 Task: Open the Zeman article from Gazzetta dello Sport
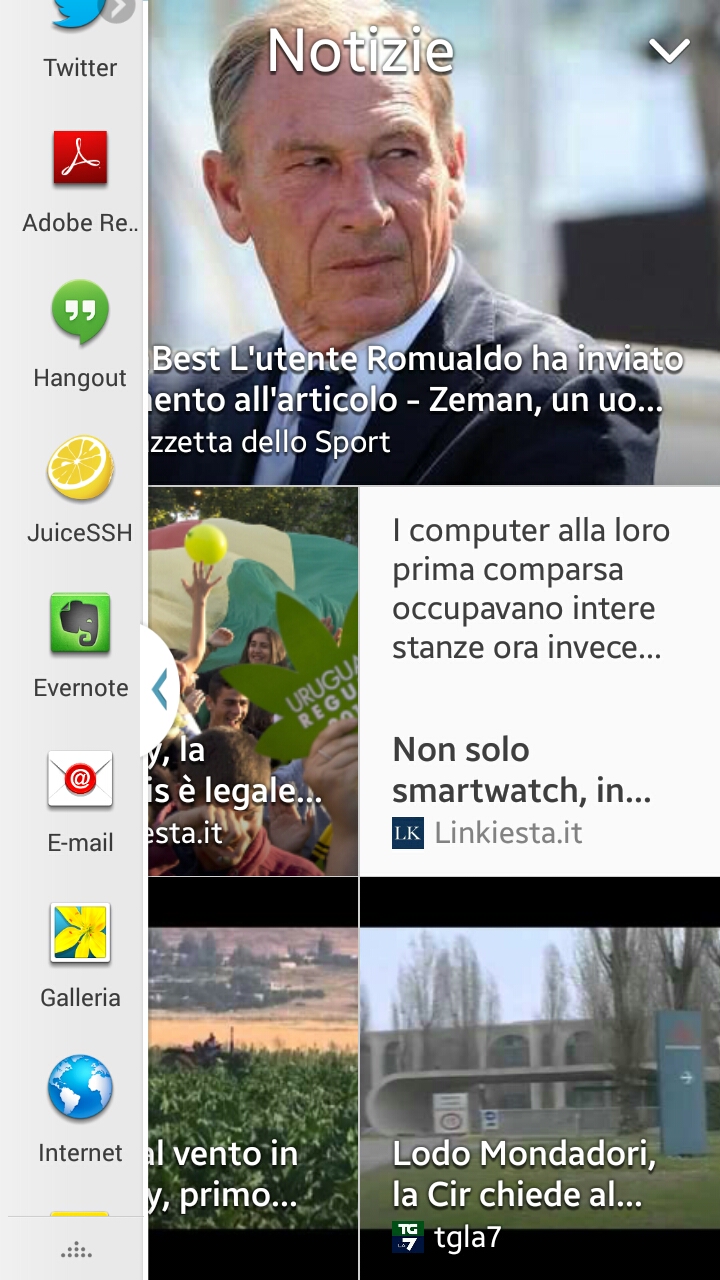[420, 300]
